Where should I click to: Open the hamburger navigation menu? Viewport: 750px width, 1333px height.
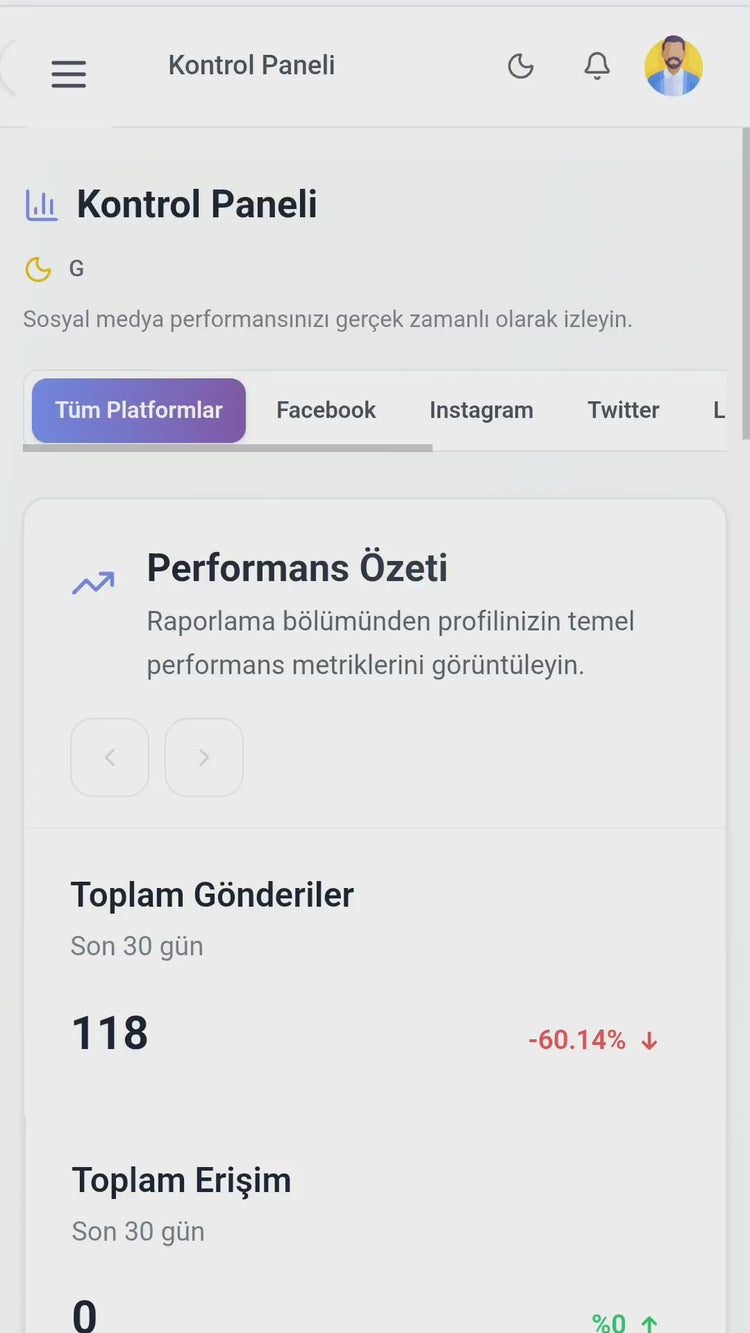click(69, 73)
